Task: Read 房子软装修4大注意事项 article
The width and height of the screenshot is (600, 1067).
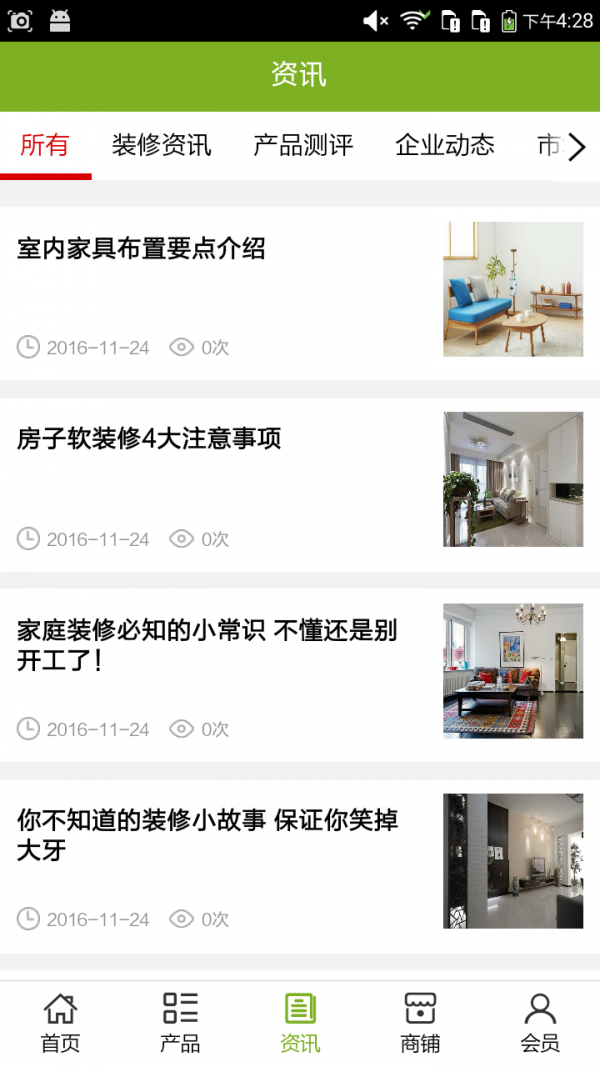Action: click(149, 438)
